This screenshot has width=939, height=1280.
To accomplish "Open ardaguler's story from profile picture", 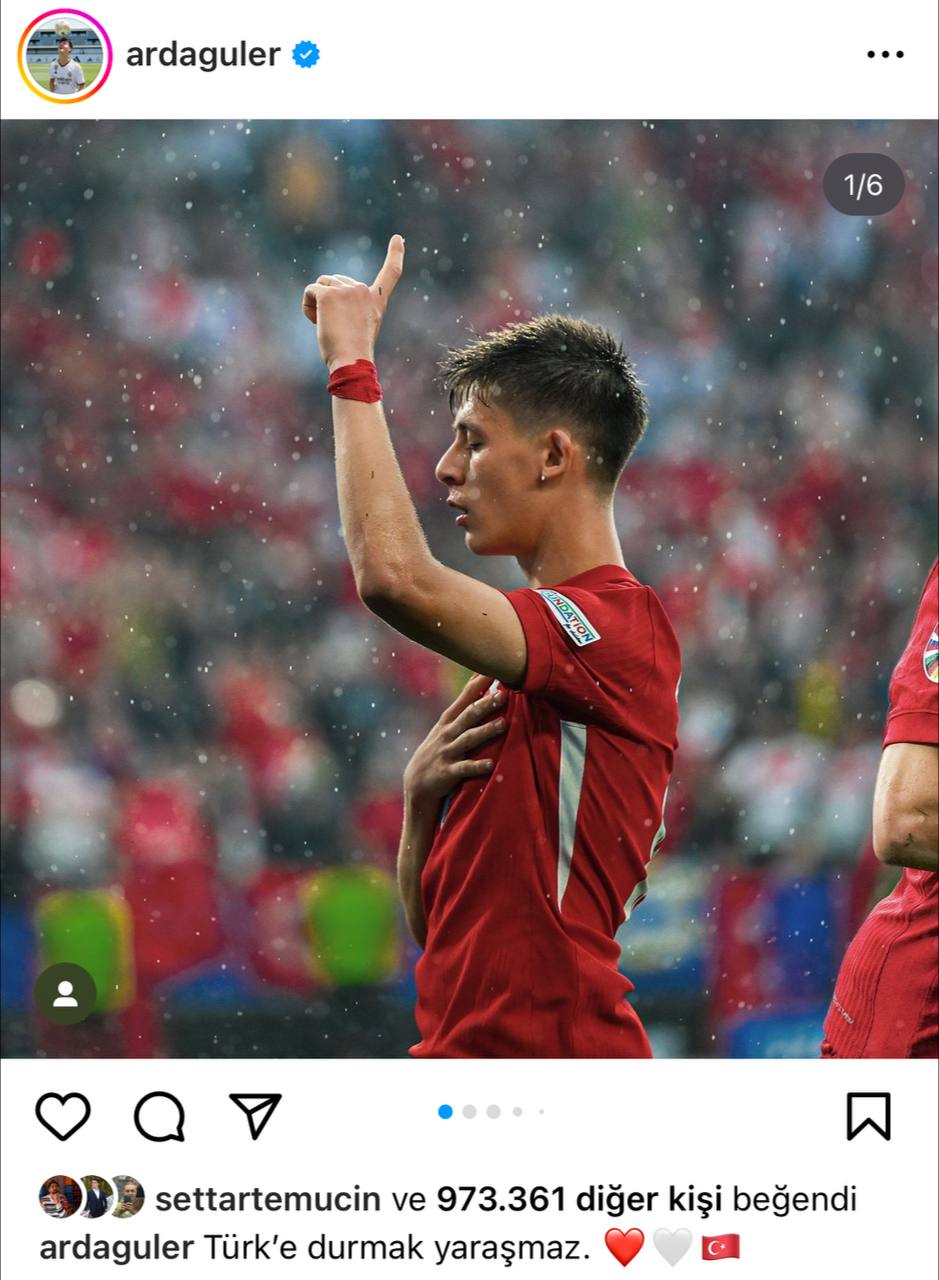I will click(x=65, y=56).
